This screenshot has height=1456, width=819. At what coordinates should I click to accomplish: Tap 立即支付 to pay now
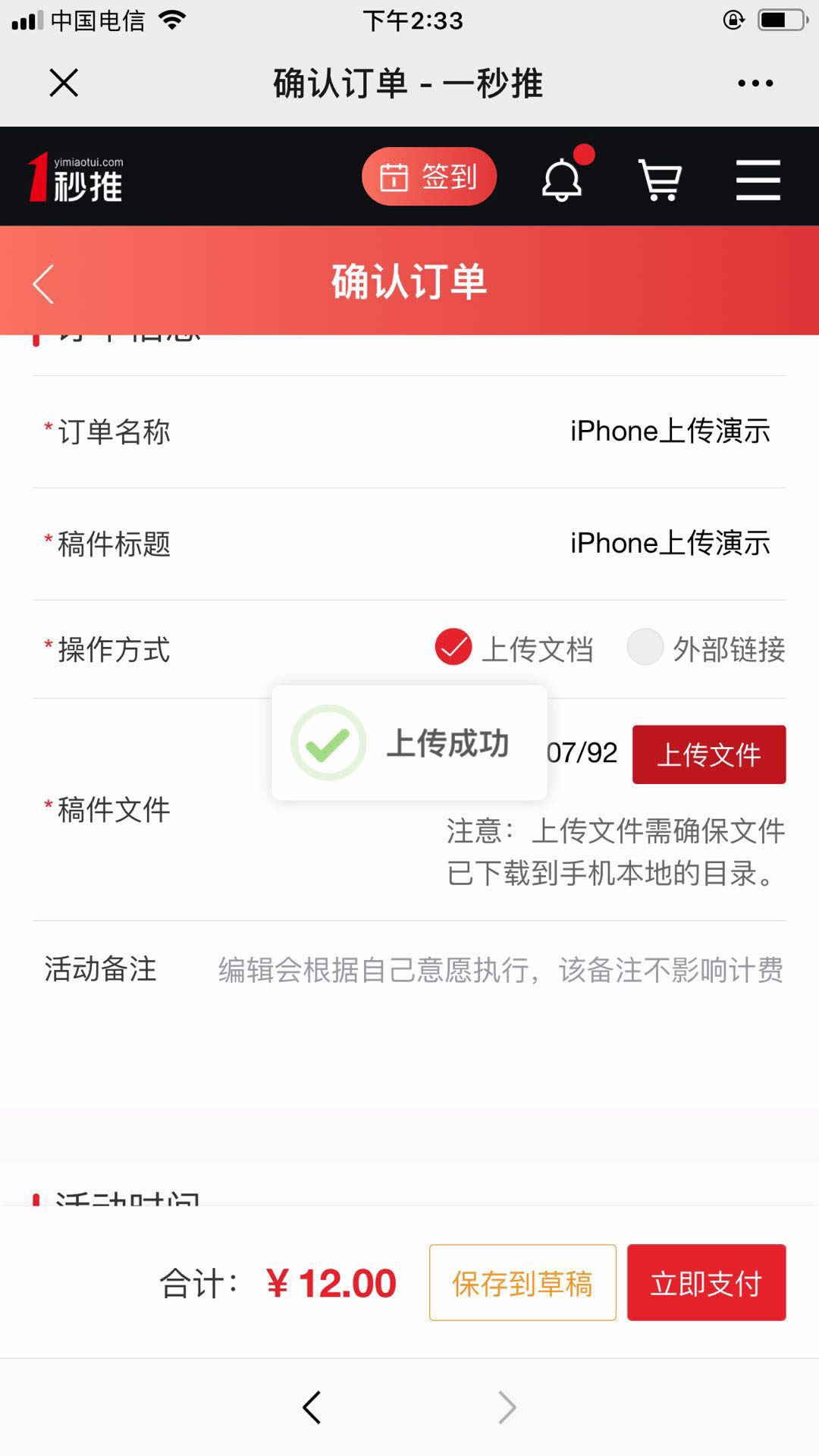tap(706, 1283)
